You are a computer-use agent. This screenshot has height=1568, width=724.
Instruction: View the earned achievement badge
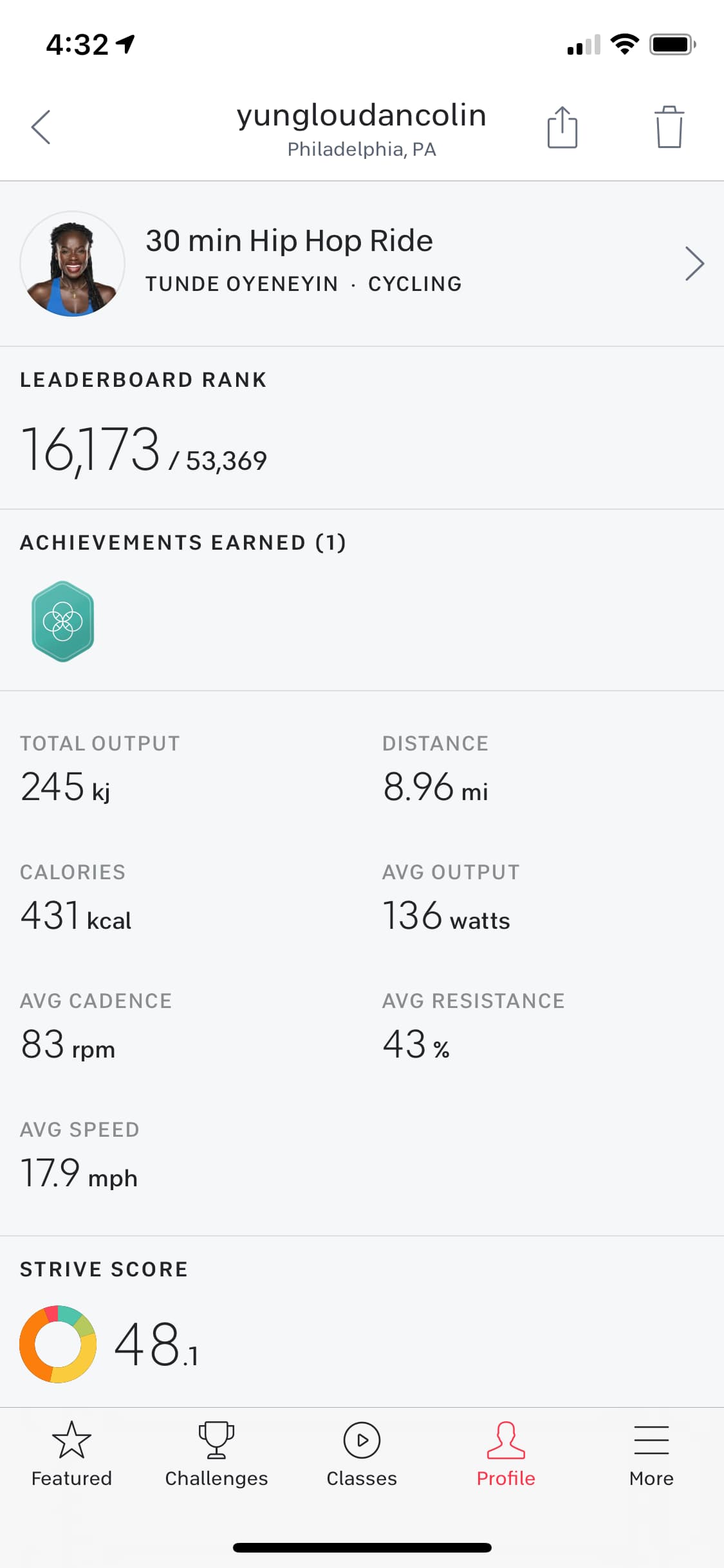(x=63, y=621)
